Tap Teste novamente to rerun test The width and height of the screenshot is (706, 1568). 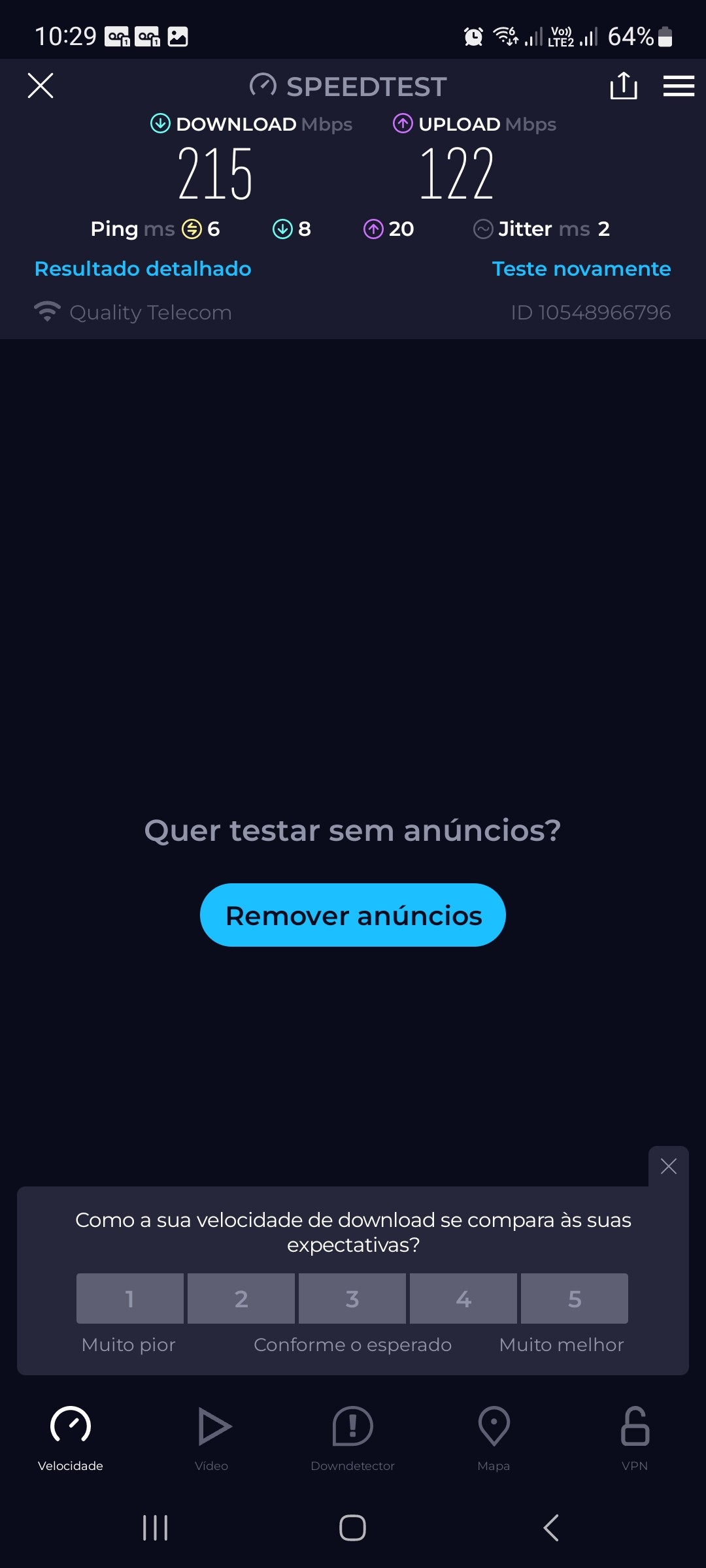coord(581,269)
